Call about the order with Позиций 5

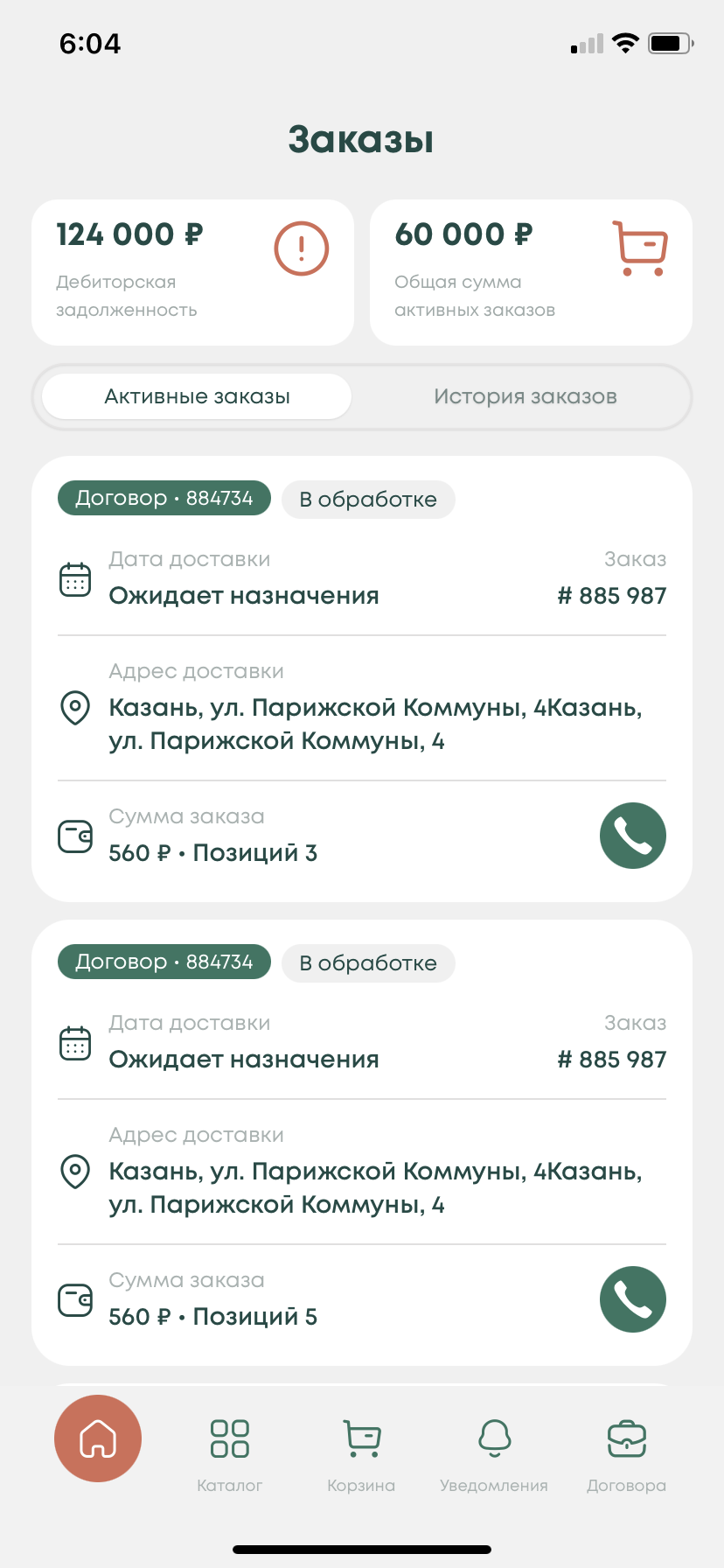[632, 1299]
